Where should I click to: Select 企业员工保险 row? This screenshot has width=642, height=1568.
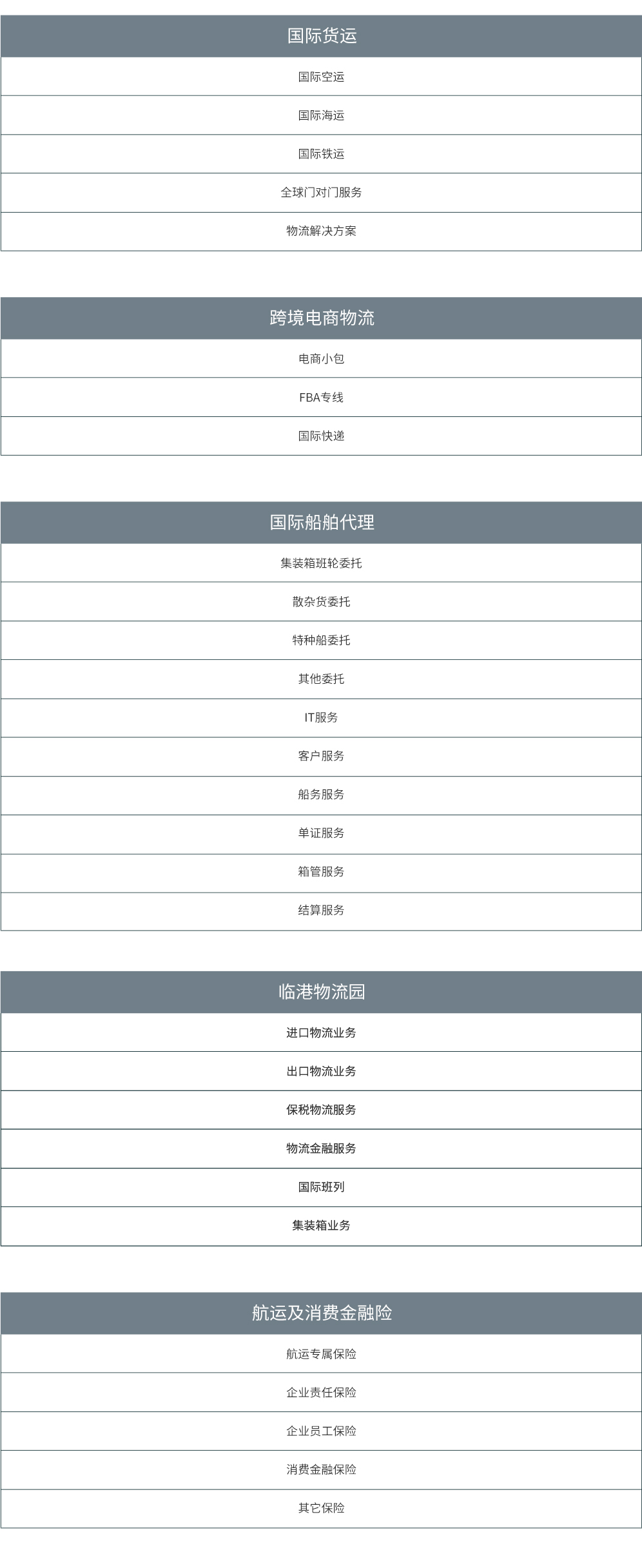point(321,1431)
